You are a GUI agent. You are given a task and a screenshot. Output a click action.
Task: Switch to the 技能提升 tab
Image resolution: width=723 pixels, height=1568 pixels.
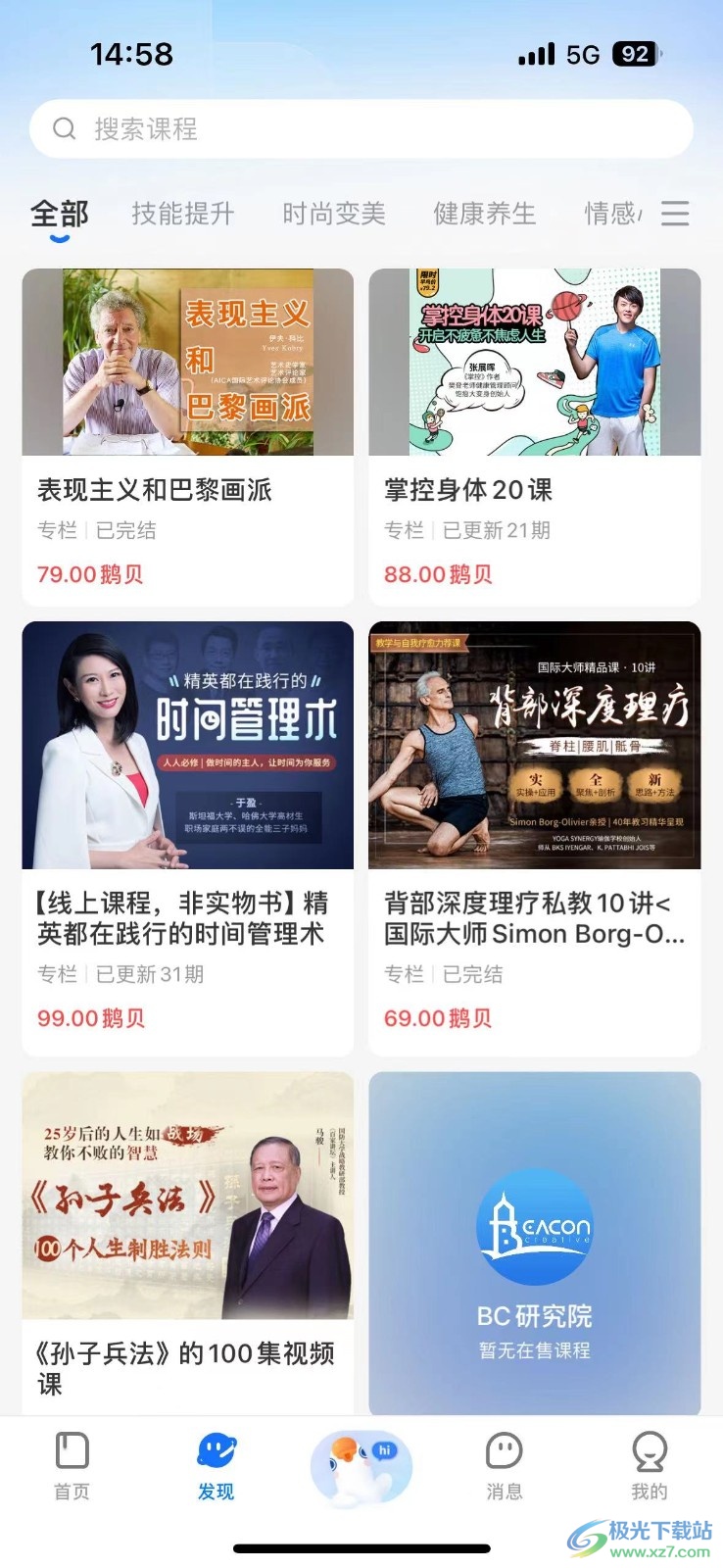pos(183,214)
